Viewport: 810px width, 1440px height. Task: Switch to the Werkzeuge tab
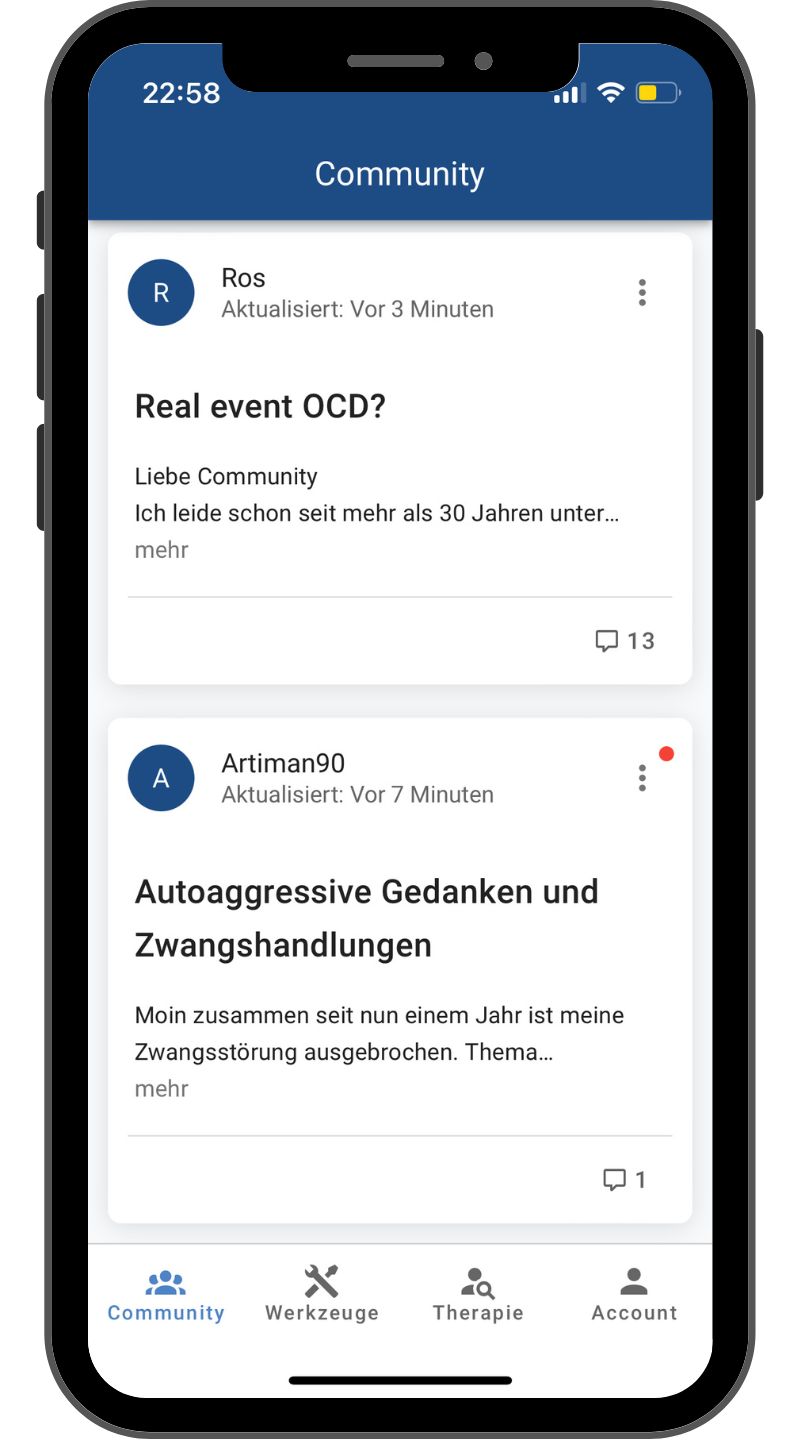pos(322,1296)
